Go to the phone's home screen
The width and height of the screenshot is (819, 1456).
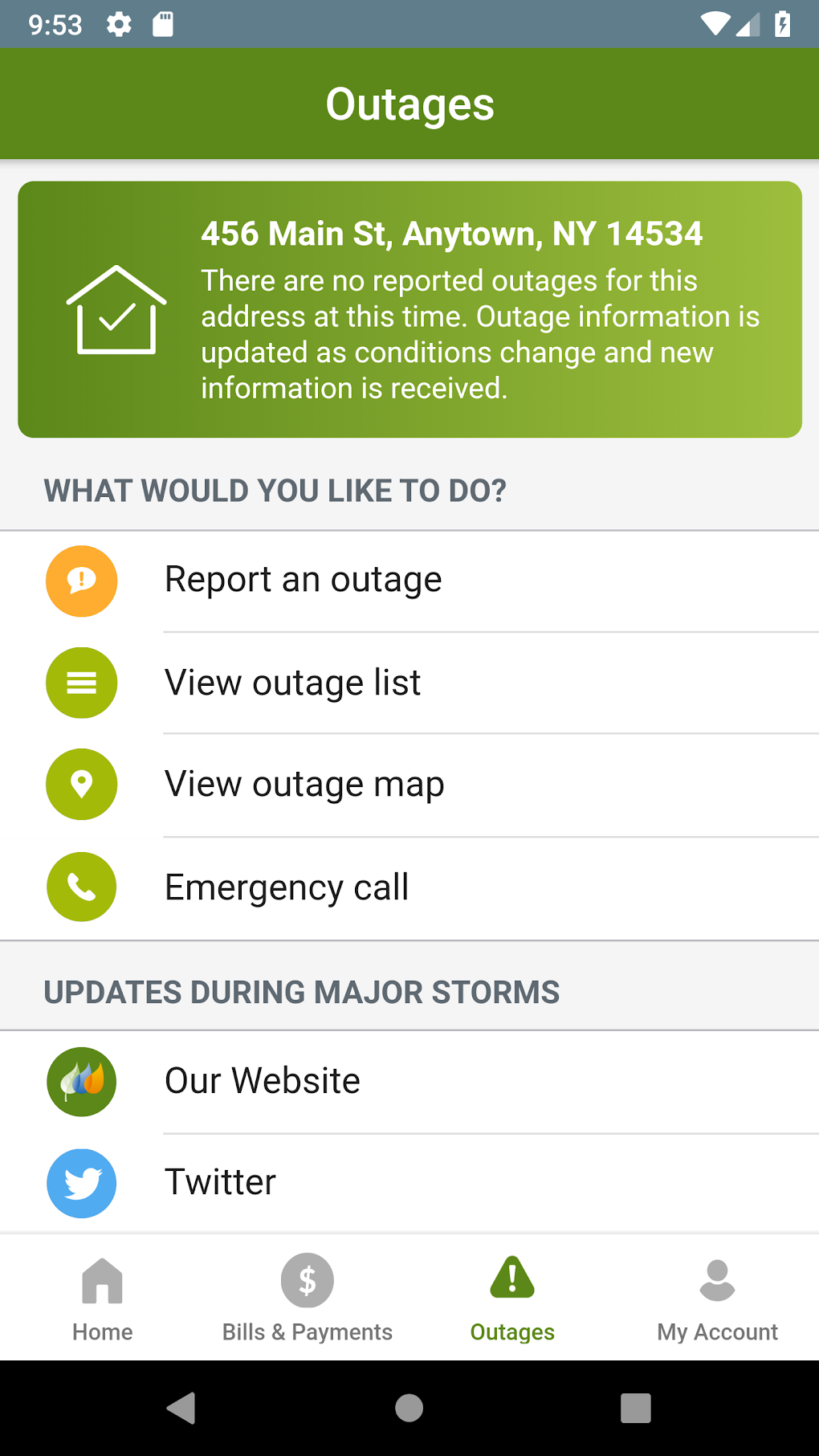[x=409, y=1408]
